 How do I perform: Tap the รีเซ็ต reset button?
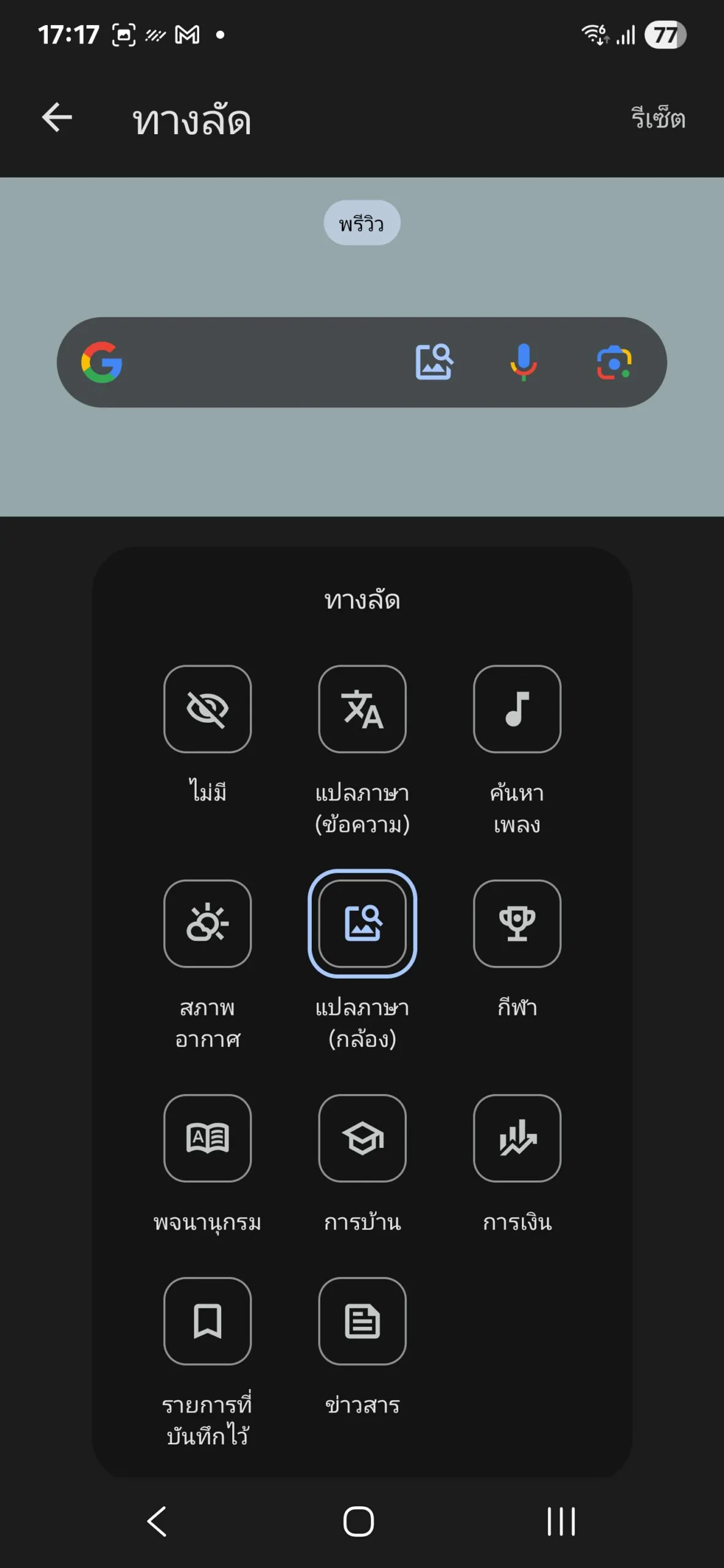pos(658,118)
